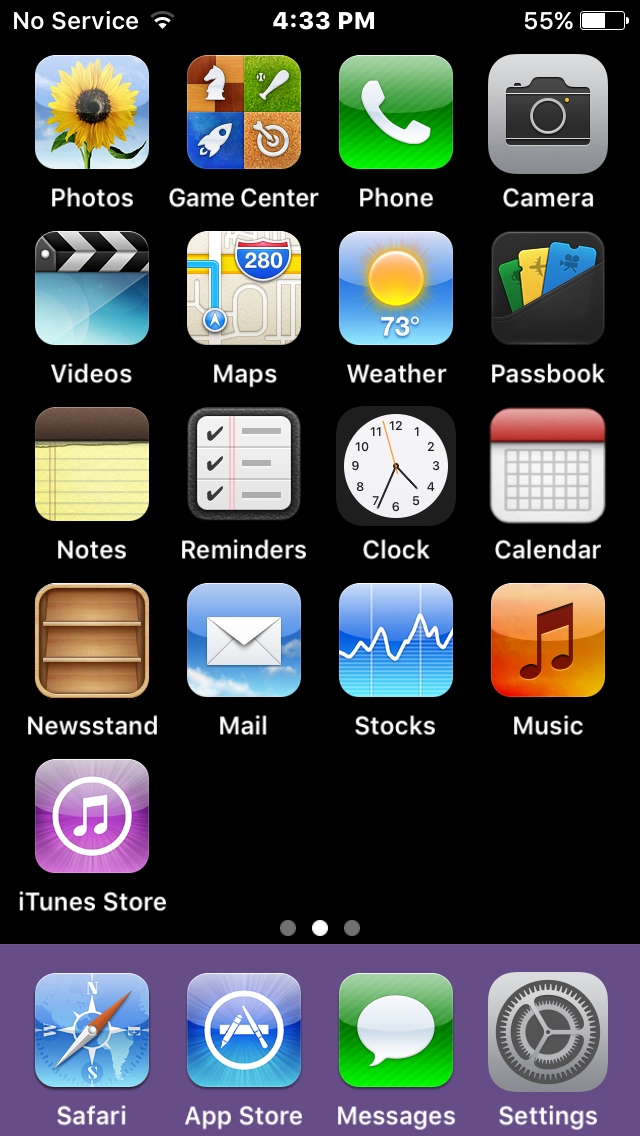Open the Photos app
The image size is (640, 1136).
pos(92,112)
